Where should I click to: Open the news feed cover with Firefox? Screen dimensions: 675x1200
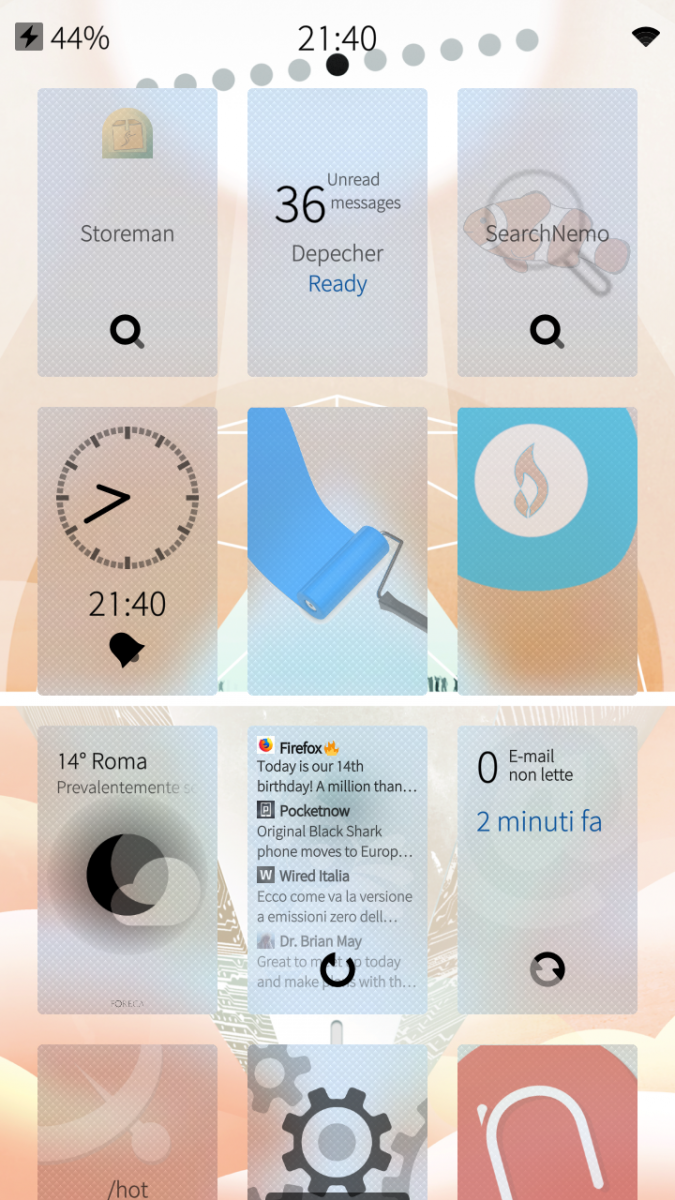[337, 840]
